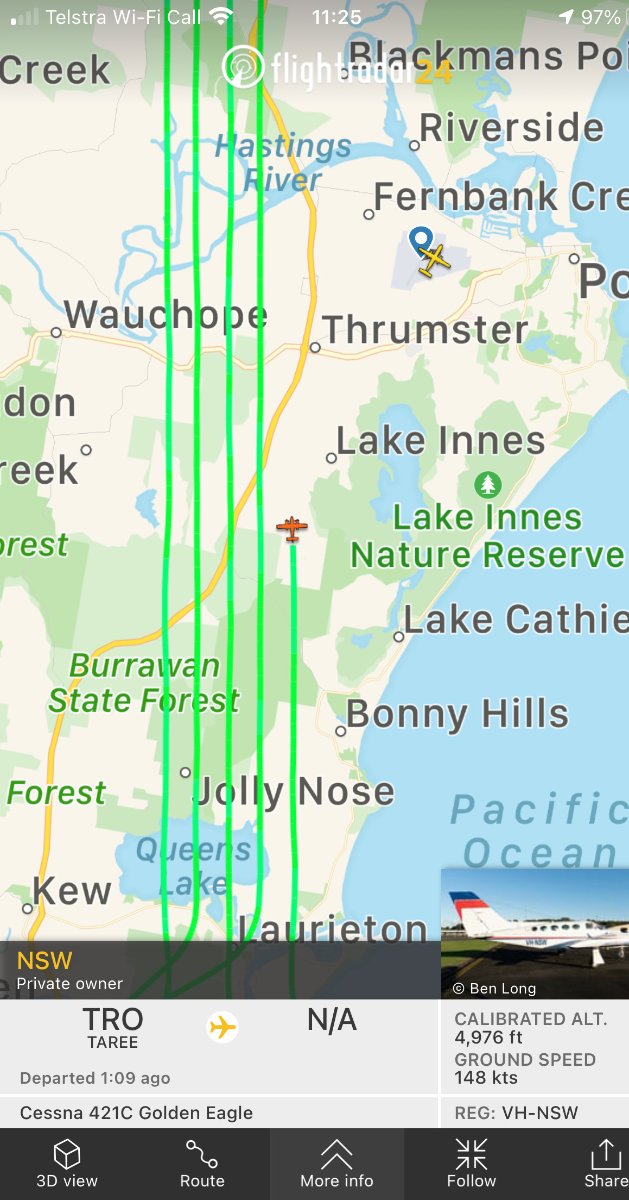Viewport: 629px width, 1200px height.
Task: Tap the yellow plane near Thrumster
Action: point(434,260)
